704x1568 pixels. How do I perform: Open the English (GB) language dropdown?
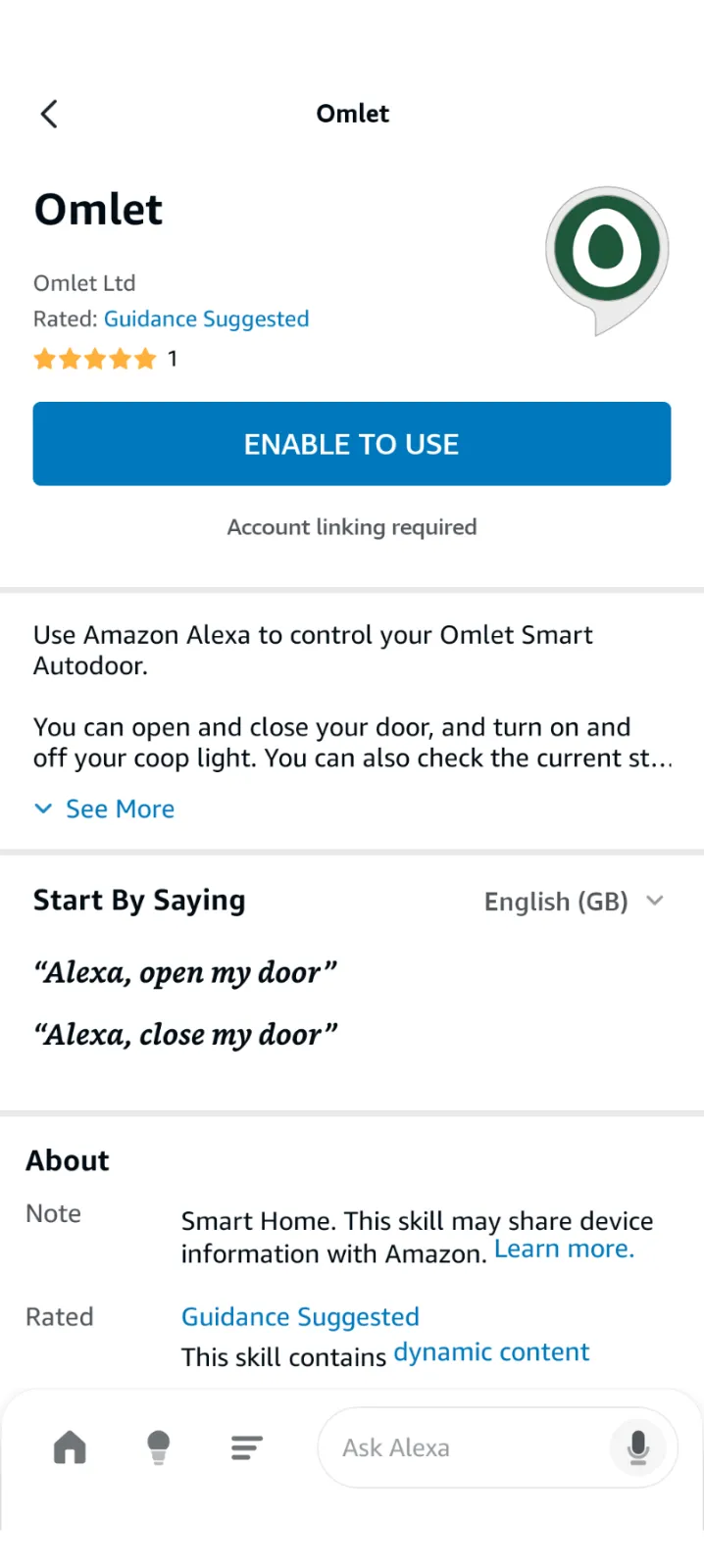574,902
